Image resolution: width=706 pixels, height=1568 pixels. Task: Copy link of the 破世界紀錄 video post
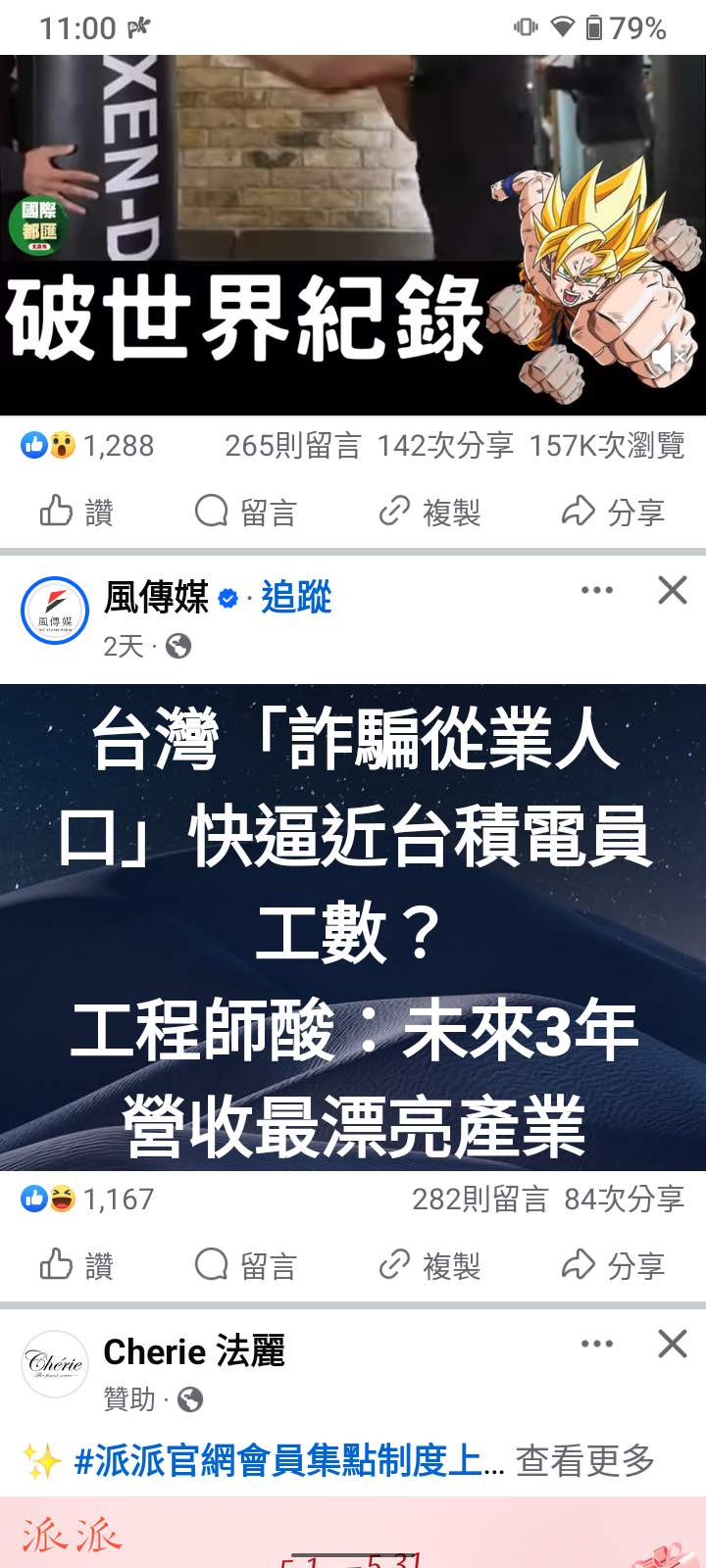(x=429, y=512)
